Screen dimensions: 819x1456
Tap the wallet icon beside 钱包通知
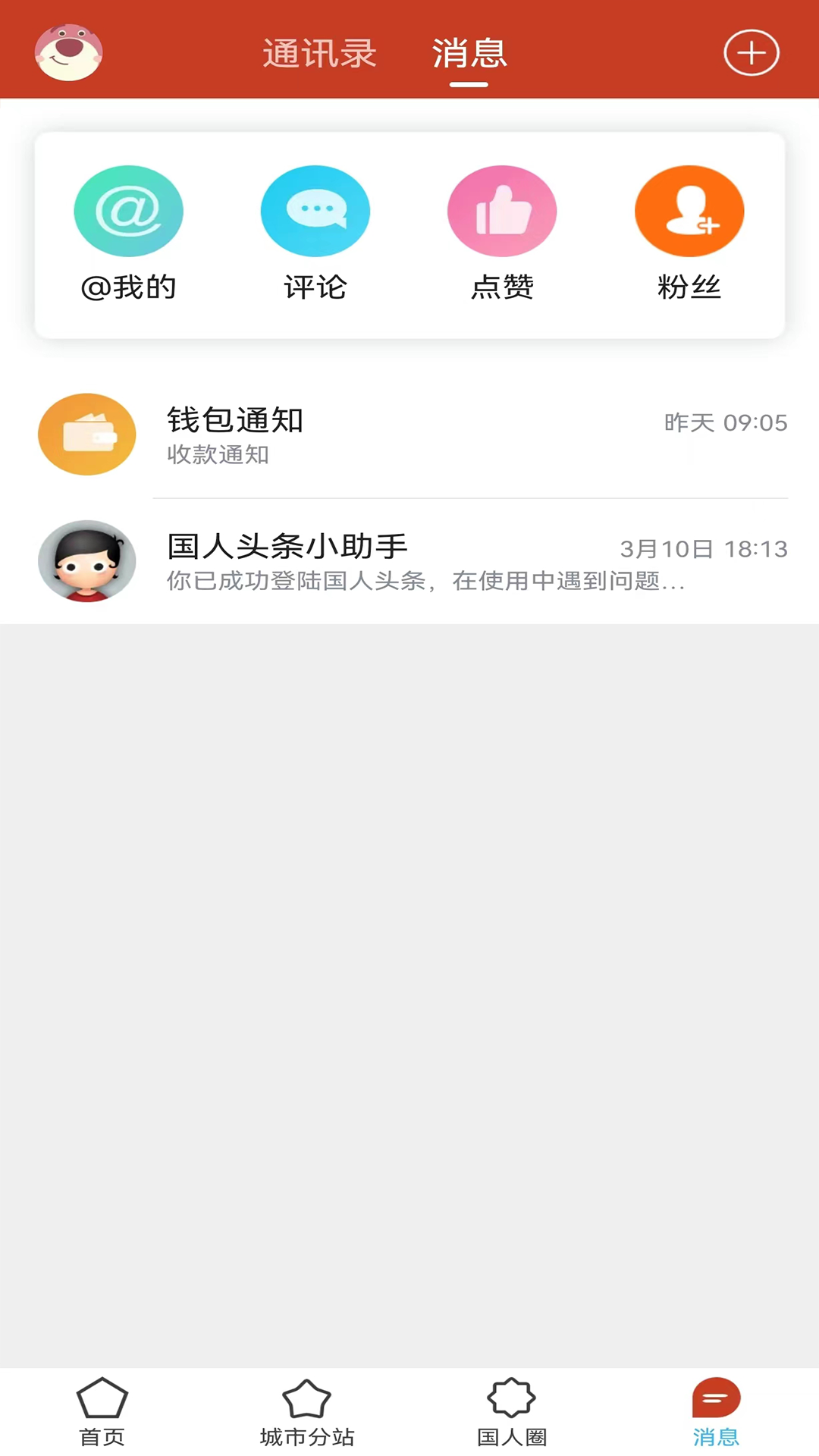click(86, 435)
